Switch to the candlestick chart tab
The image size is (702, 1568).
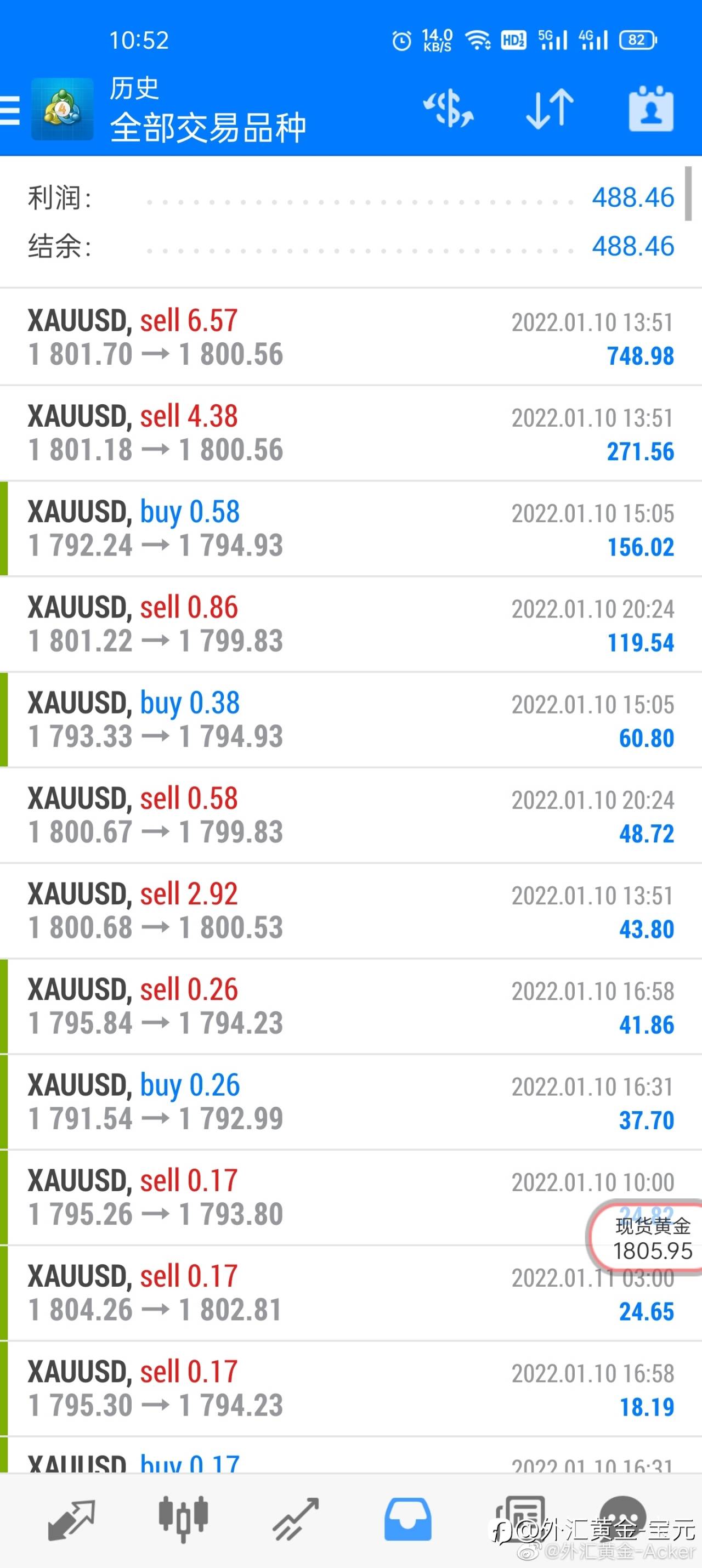pyautogui.click(x=183, y=1518)
